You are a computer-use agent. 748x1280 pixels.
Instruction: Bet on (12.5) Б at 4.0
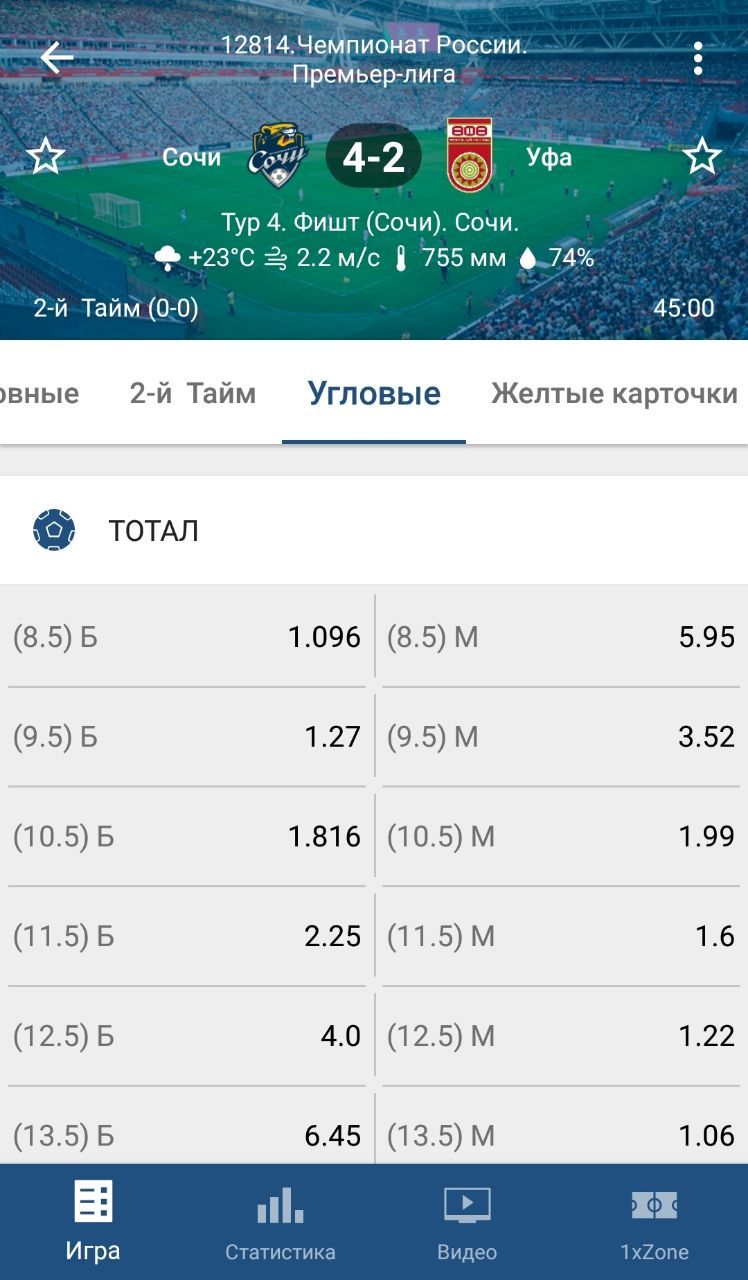[187, 1037]
